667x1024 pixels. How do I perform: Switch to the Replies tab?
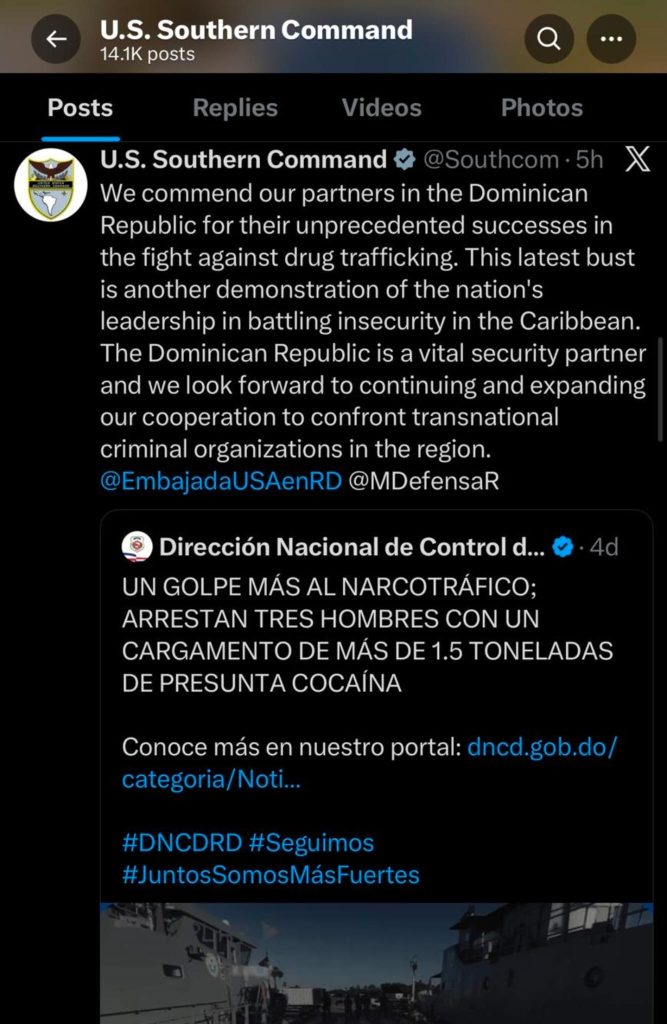(x=234, y=108)
